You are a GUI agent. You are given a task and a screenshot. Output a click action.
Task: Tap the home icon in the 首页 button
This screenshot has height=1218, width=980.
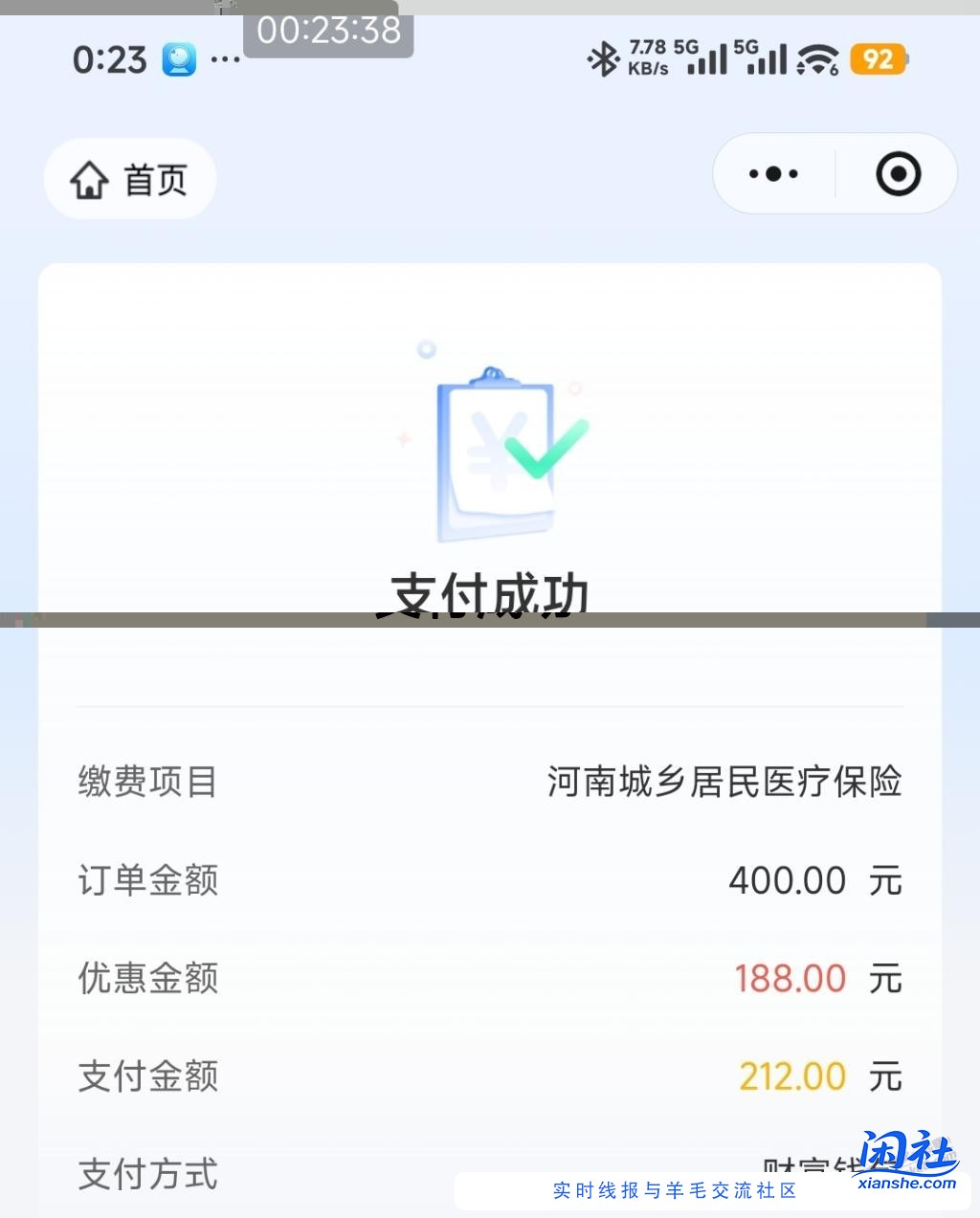pos(89,179)
